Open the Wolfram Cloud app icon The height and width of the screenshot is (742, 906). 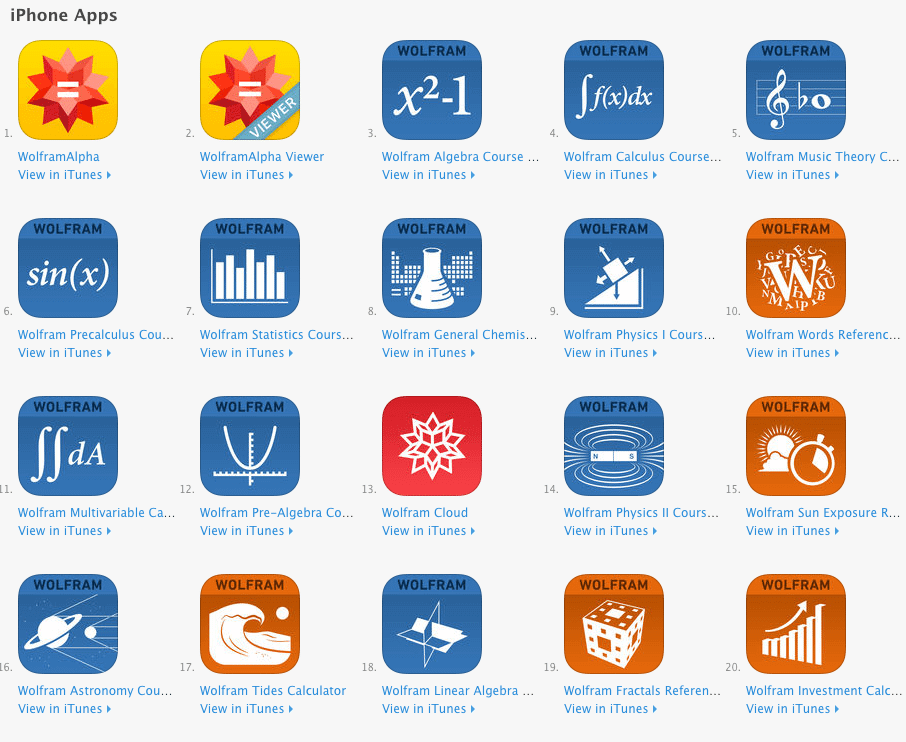click(x=432, y=446)
